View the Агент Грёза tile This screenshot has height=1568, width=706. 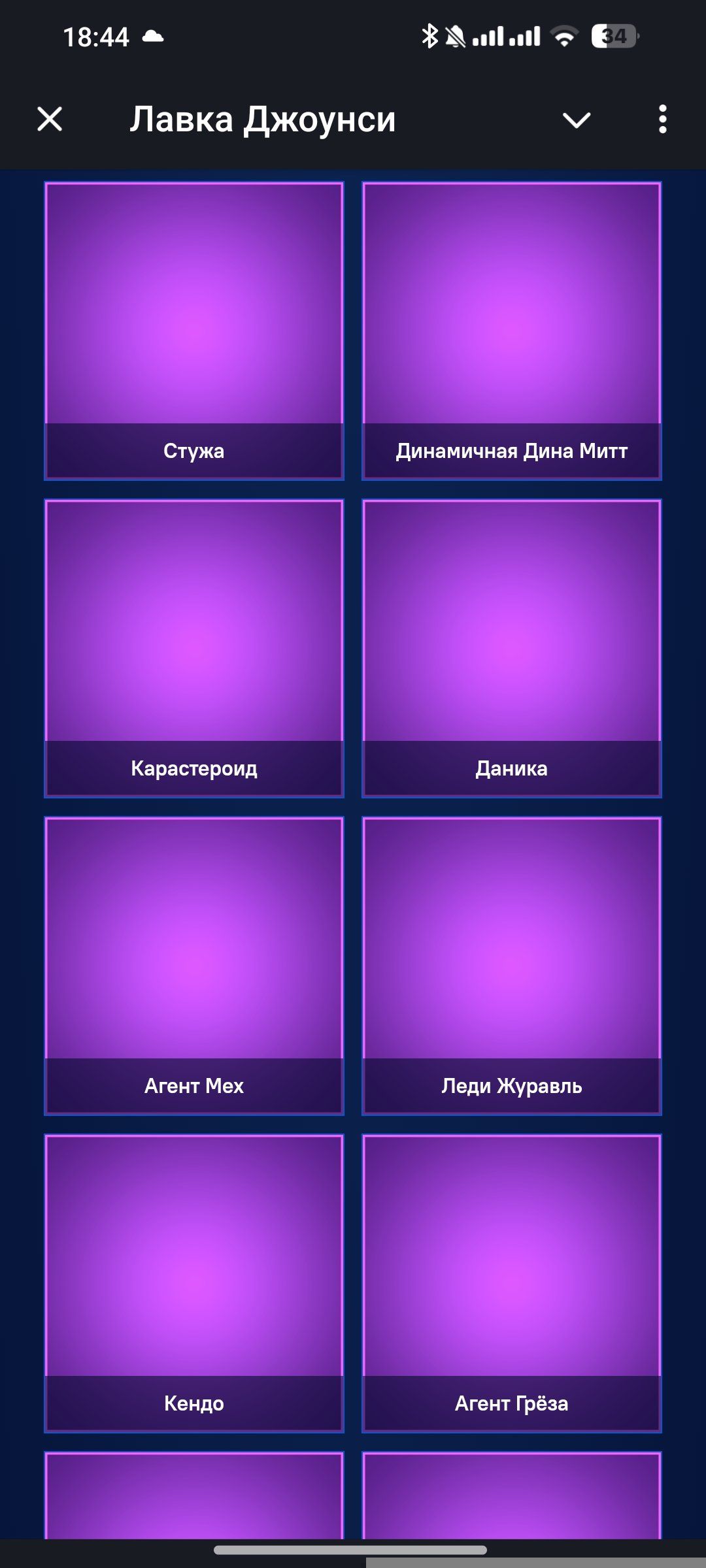[x=511, y=1283]
